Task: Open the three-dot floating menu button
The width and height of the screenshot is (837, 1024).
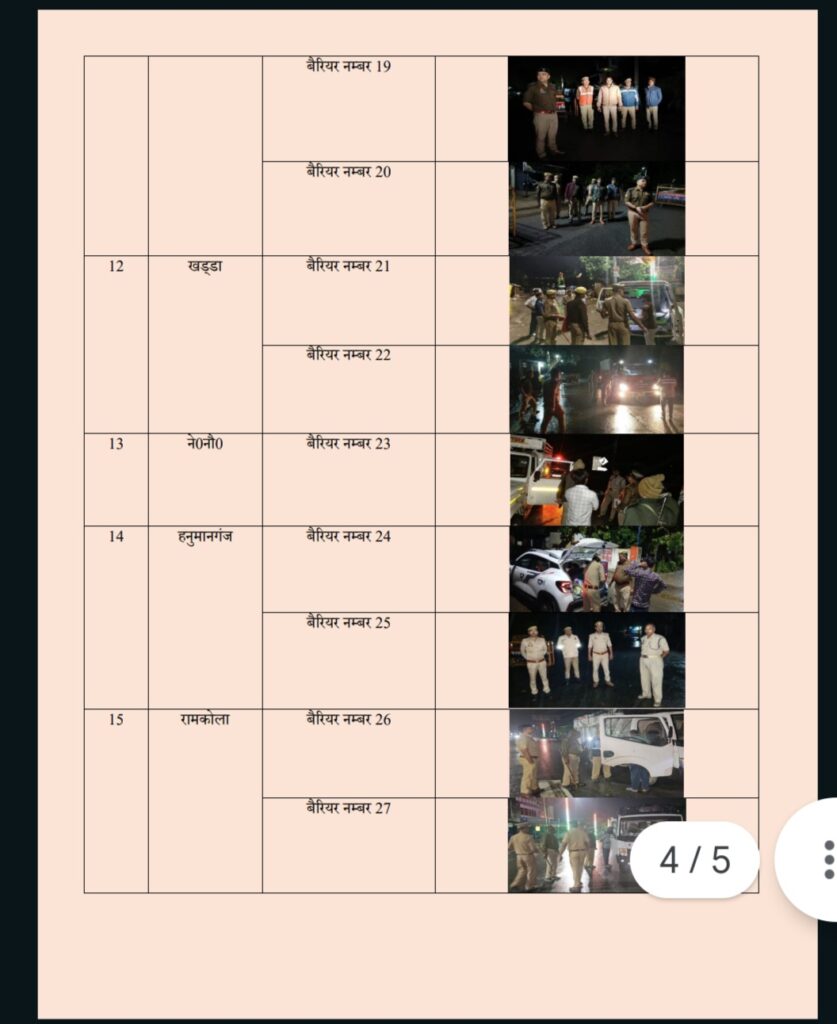Action: (826, 860)
